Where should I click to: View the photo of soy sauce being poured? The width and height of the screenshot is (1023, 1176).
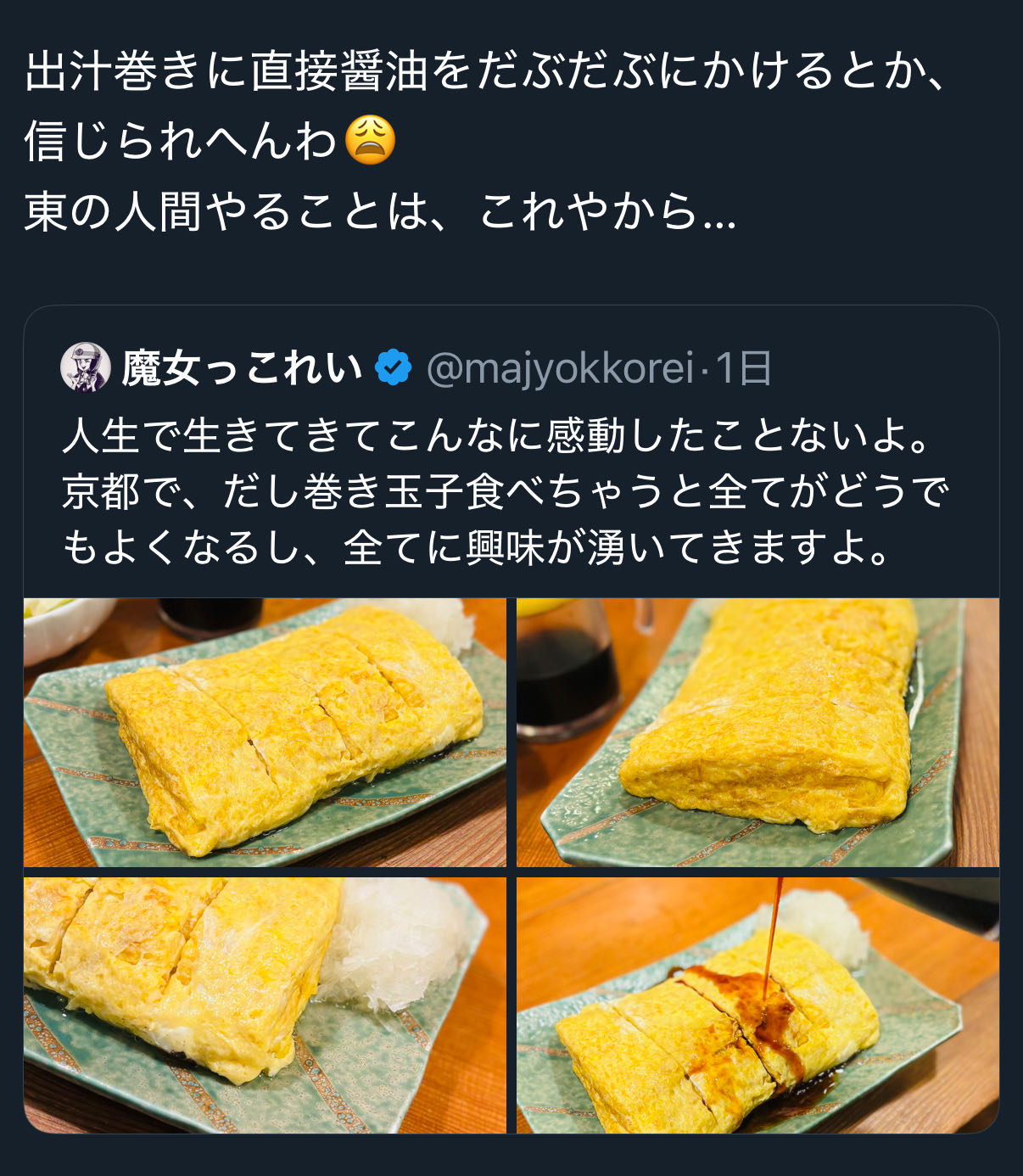tap(757, 1005)
